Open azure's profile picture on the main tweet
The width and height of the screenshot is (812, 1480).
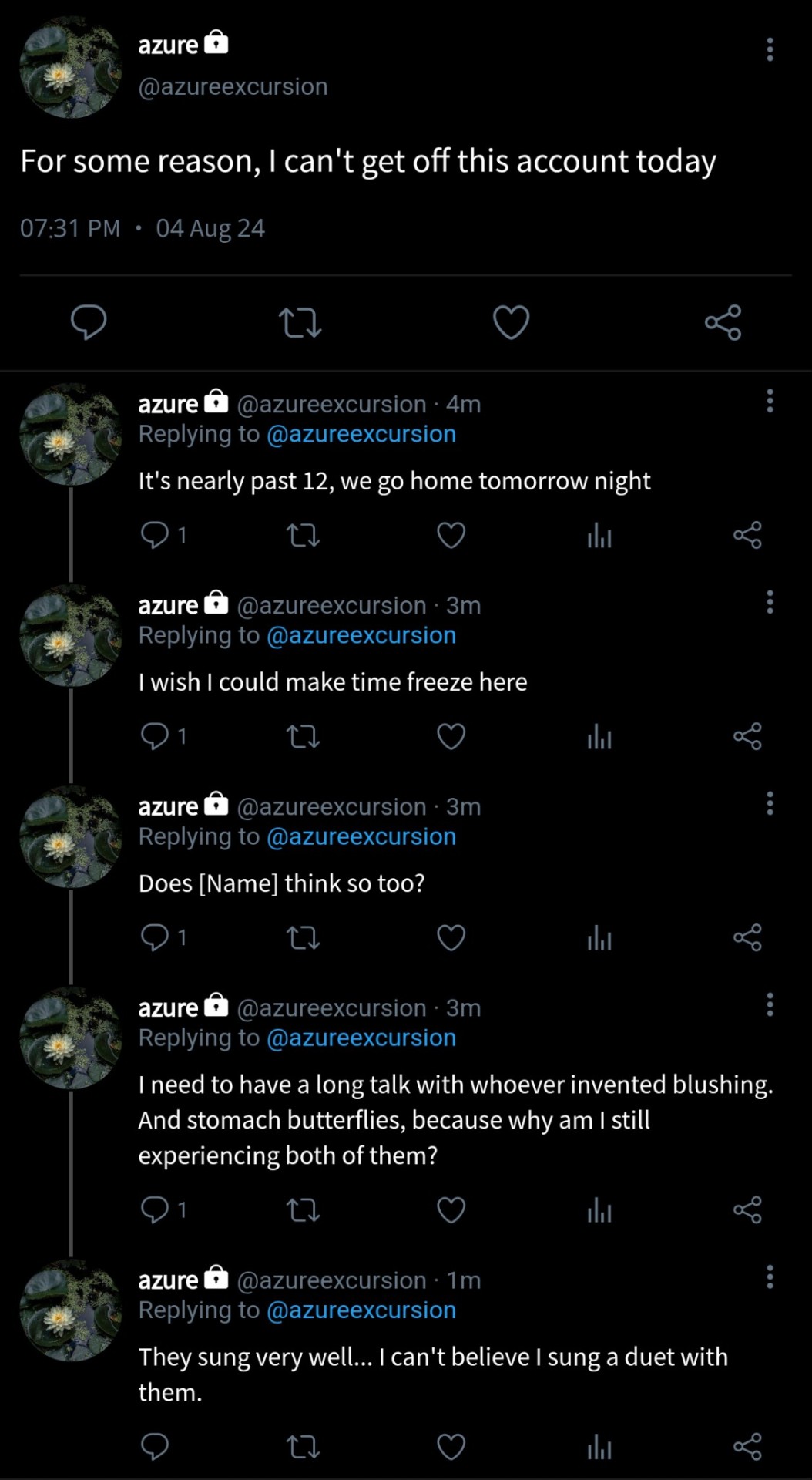coord(71,67)
